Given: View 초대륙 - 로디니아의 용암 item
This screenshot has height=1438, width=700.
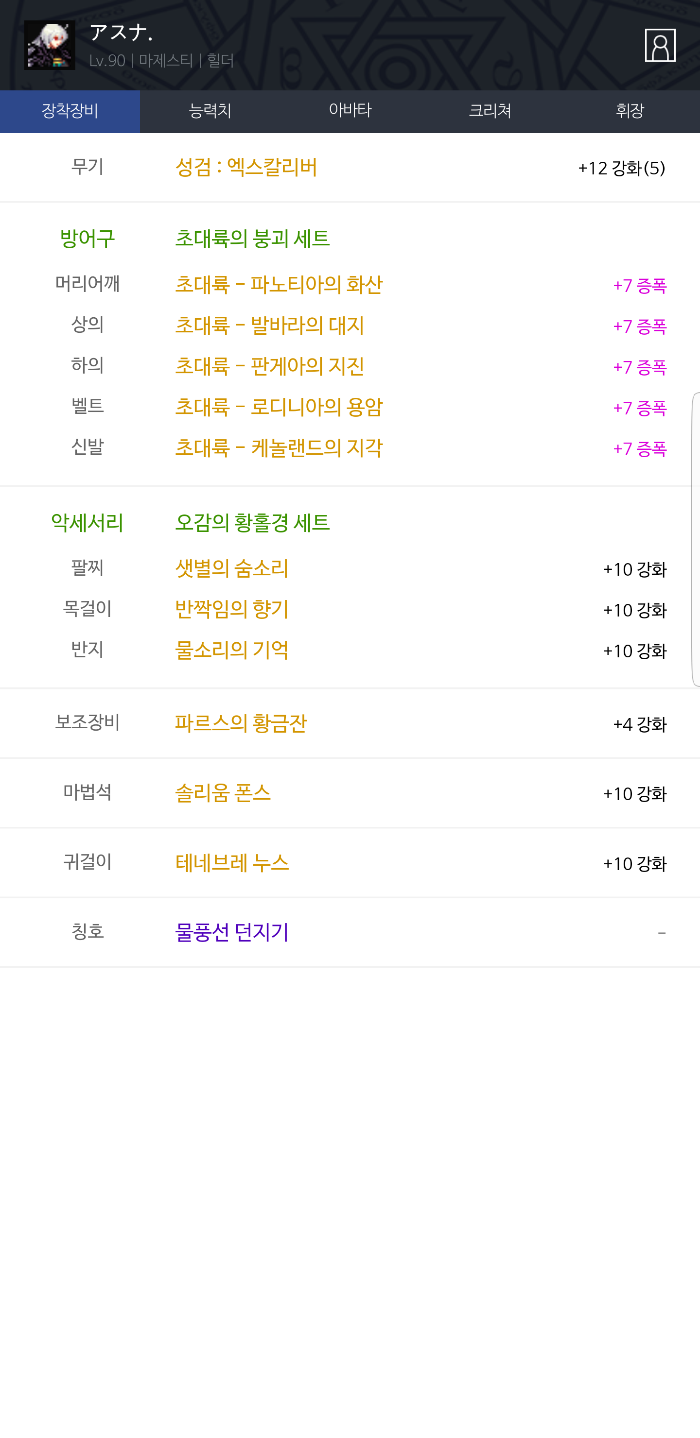Looking at the screenshot, I should click(x=278, y=408).
